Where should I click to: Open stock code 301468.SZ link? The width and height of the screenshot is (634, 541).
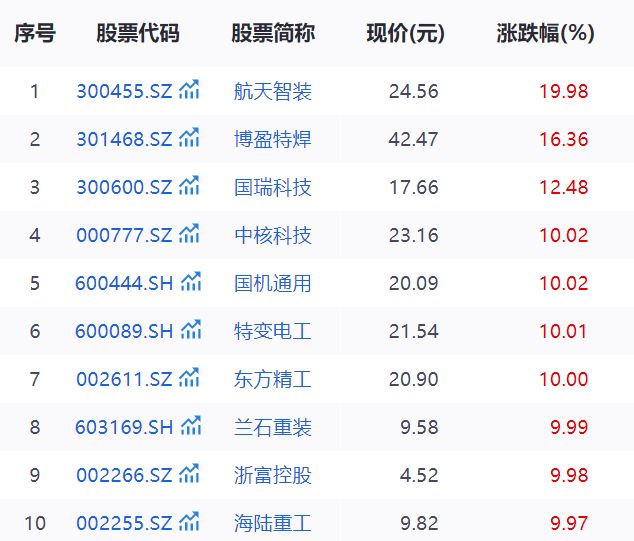(124, 140)
